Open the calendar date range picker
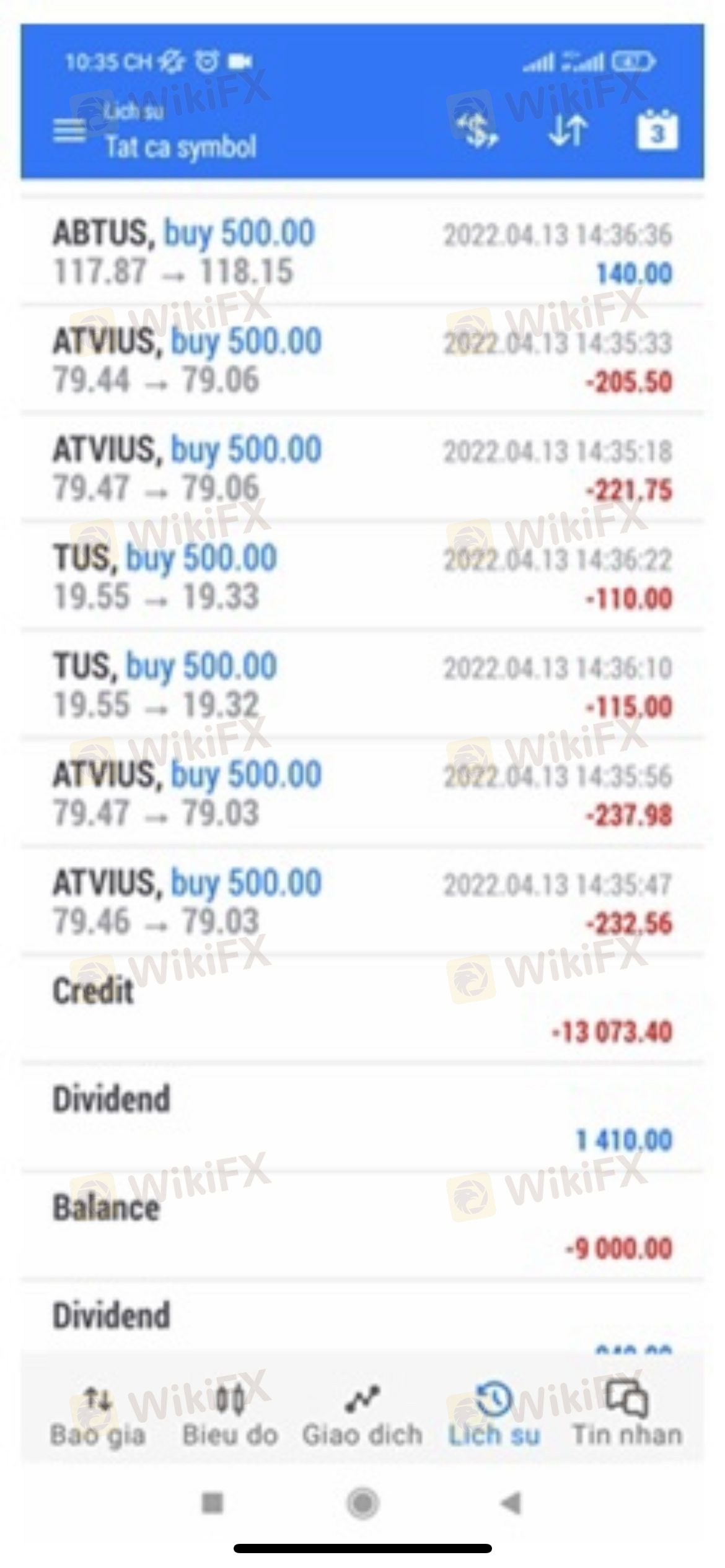Screen dimensions: 725x1568 point(657,131)
